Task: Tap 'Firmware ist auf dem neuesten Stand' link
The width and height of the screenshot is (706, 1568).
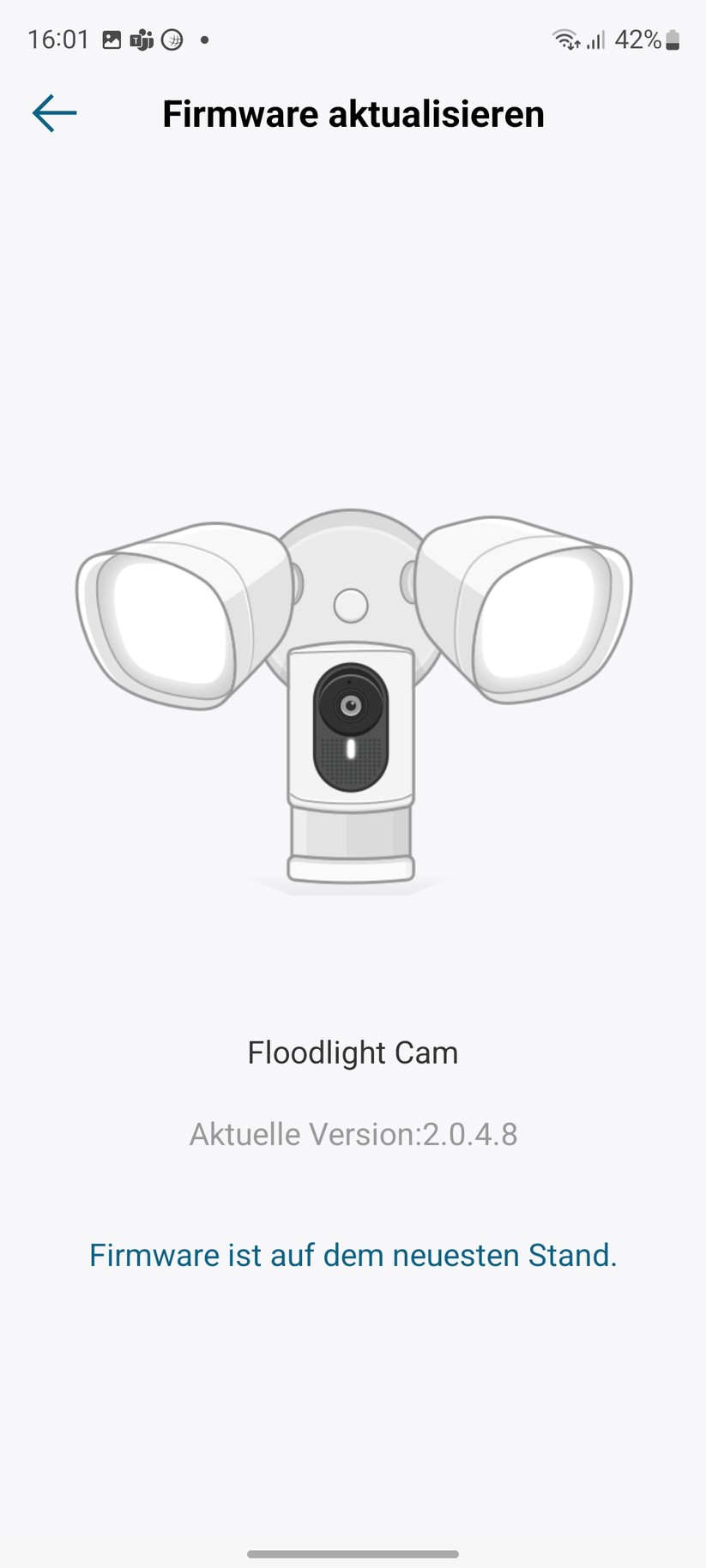Action: [353, 1254]
